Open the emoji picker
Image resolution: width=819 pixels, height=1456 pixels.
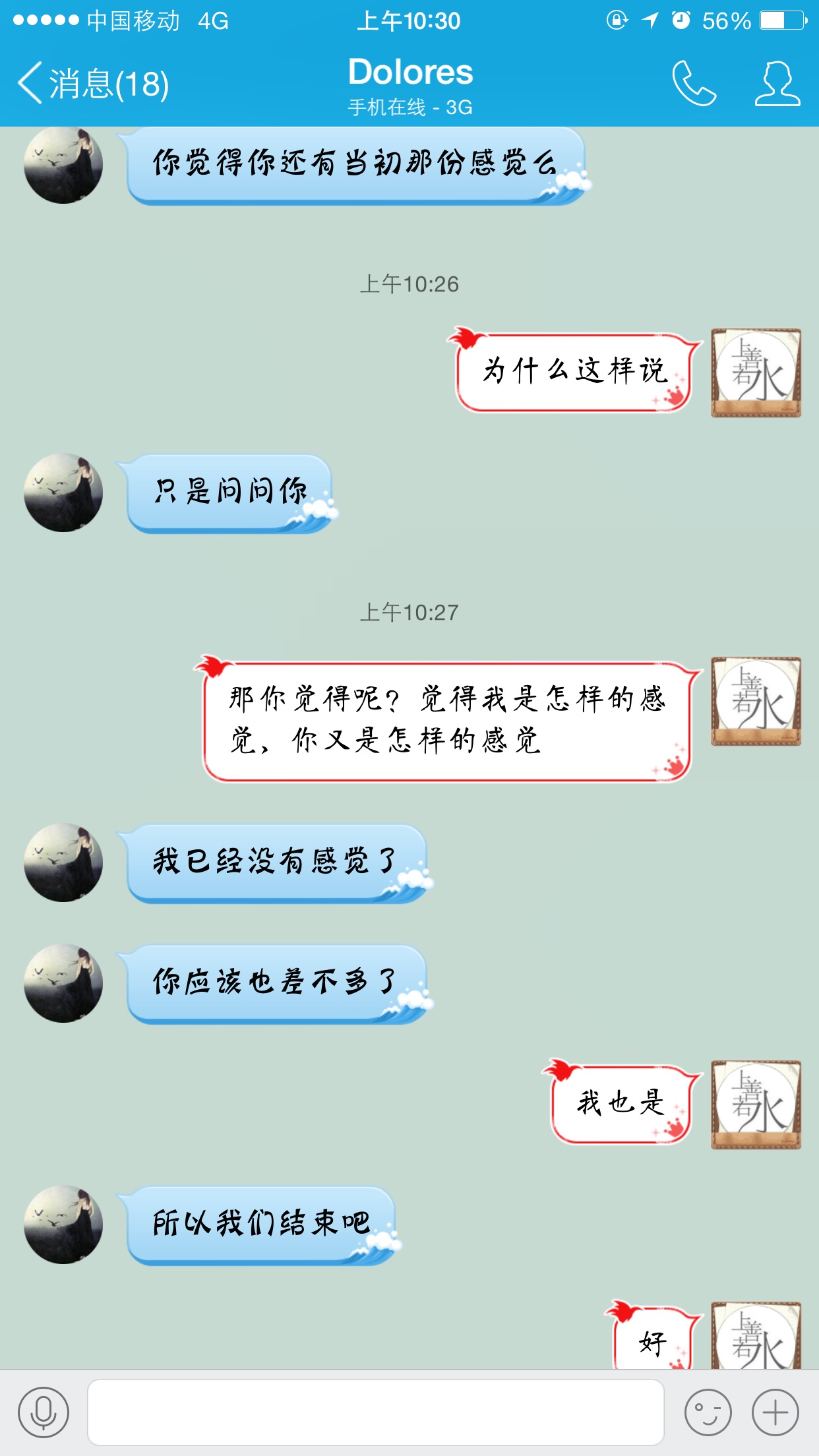[708, 1412]
